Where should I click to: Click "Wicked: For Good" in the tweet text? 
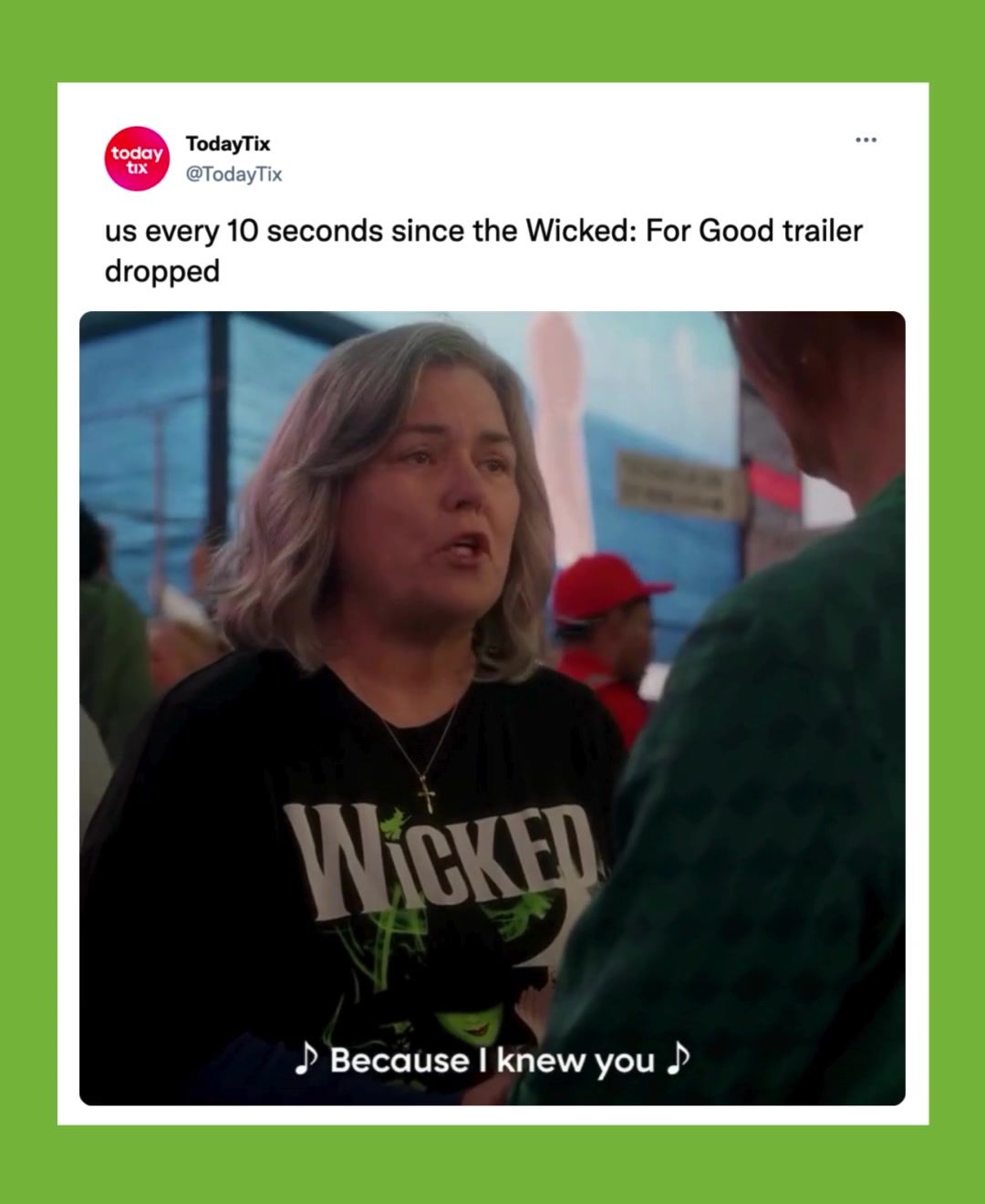click(x=653, y=231)
